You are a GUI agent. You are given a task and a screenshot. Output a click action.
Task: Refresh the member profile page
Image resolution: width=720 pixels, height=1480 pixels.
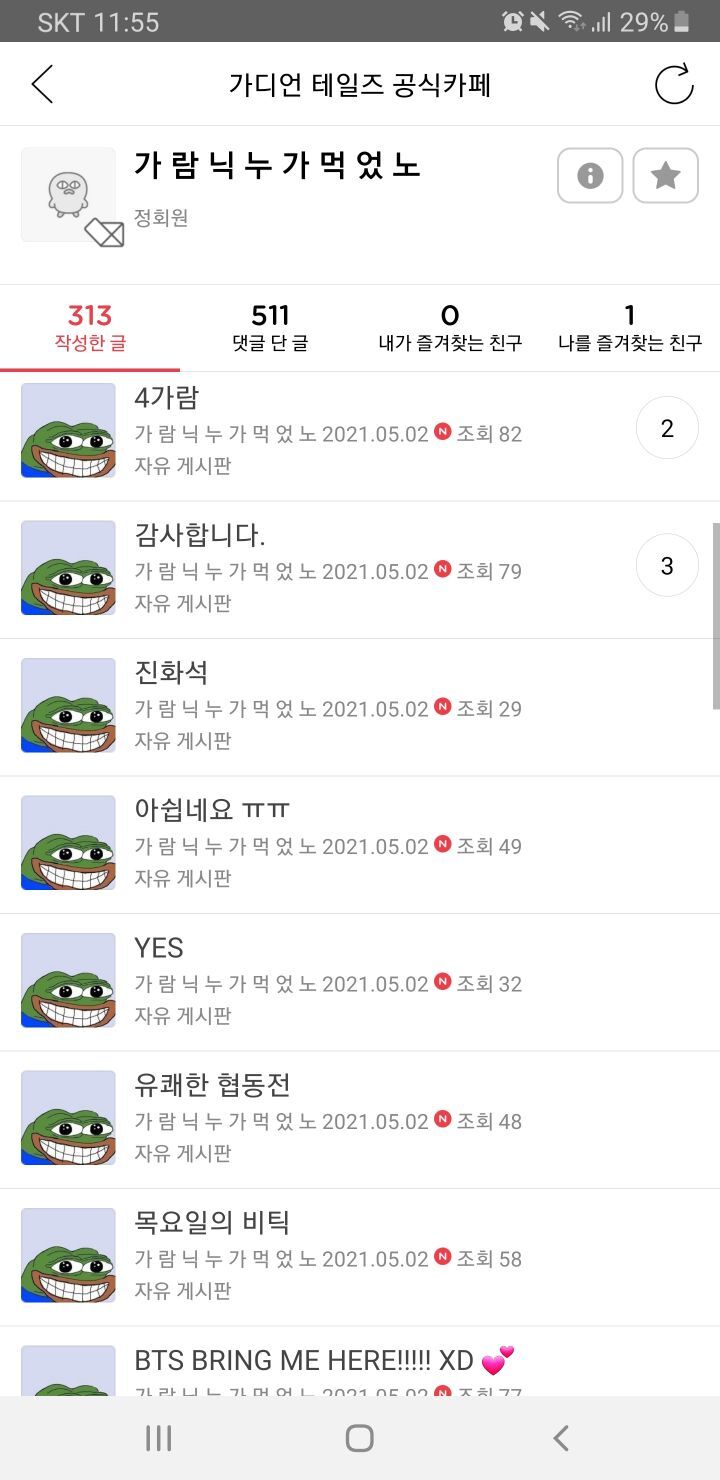674,85
